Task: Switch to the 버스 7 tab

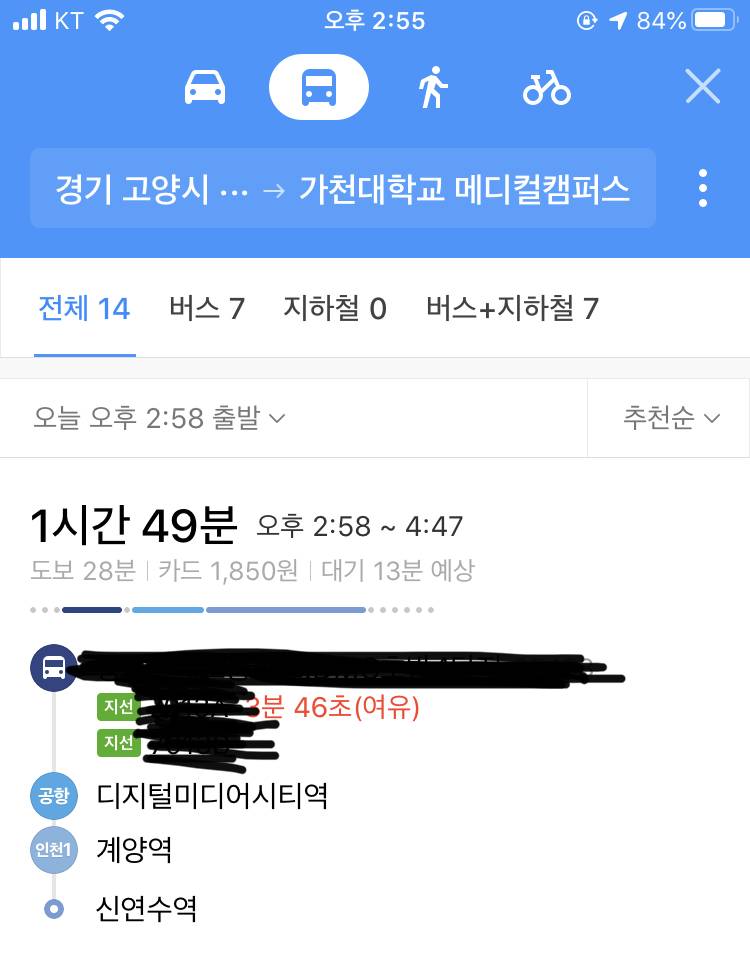Action: click(206, 310)
